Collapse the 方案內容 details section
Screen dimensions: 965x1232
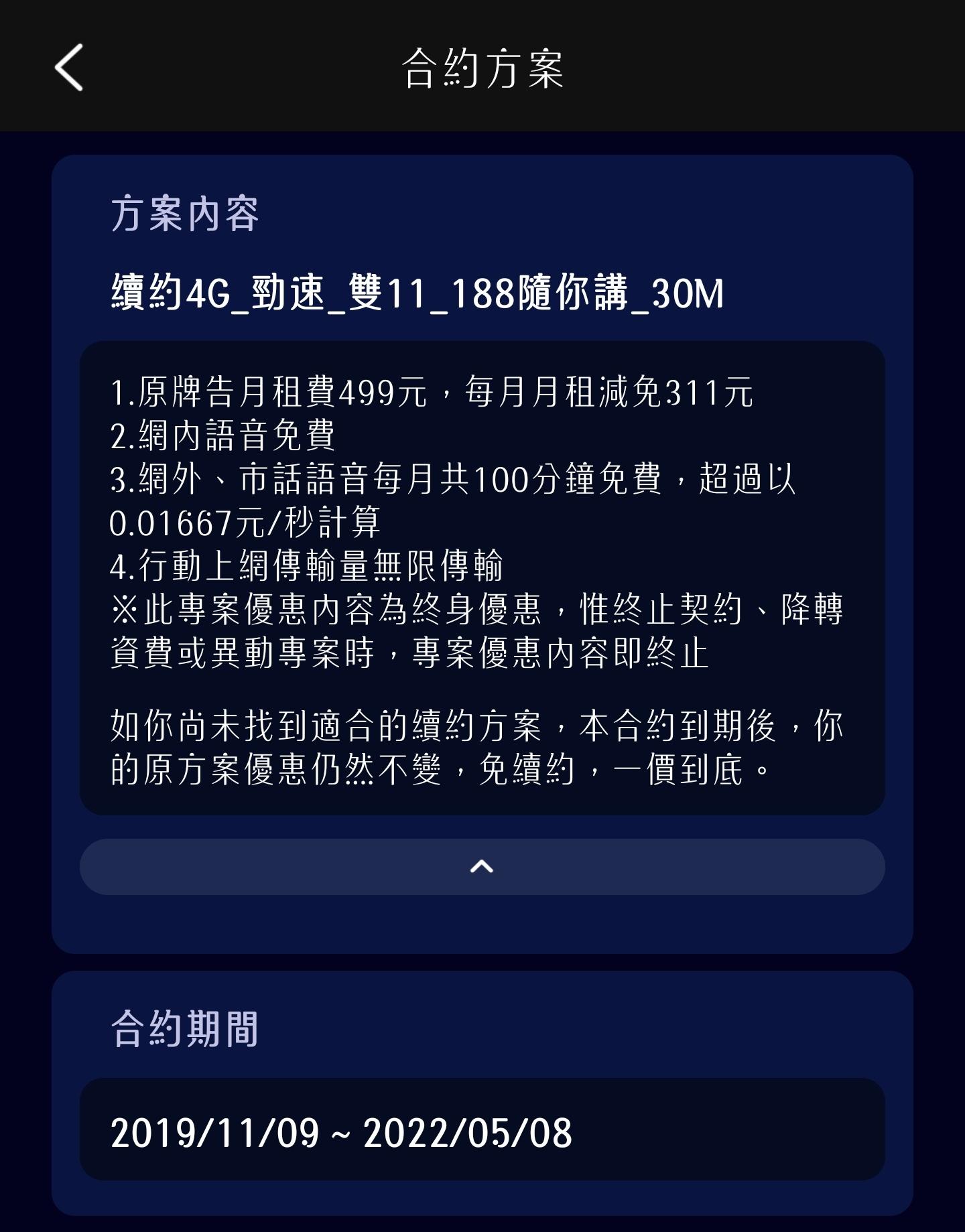pos(482,866)
